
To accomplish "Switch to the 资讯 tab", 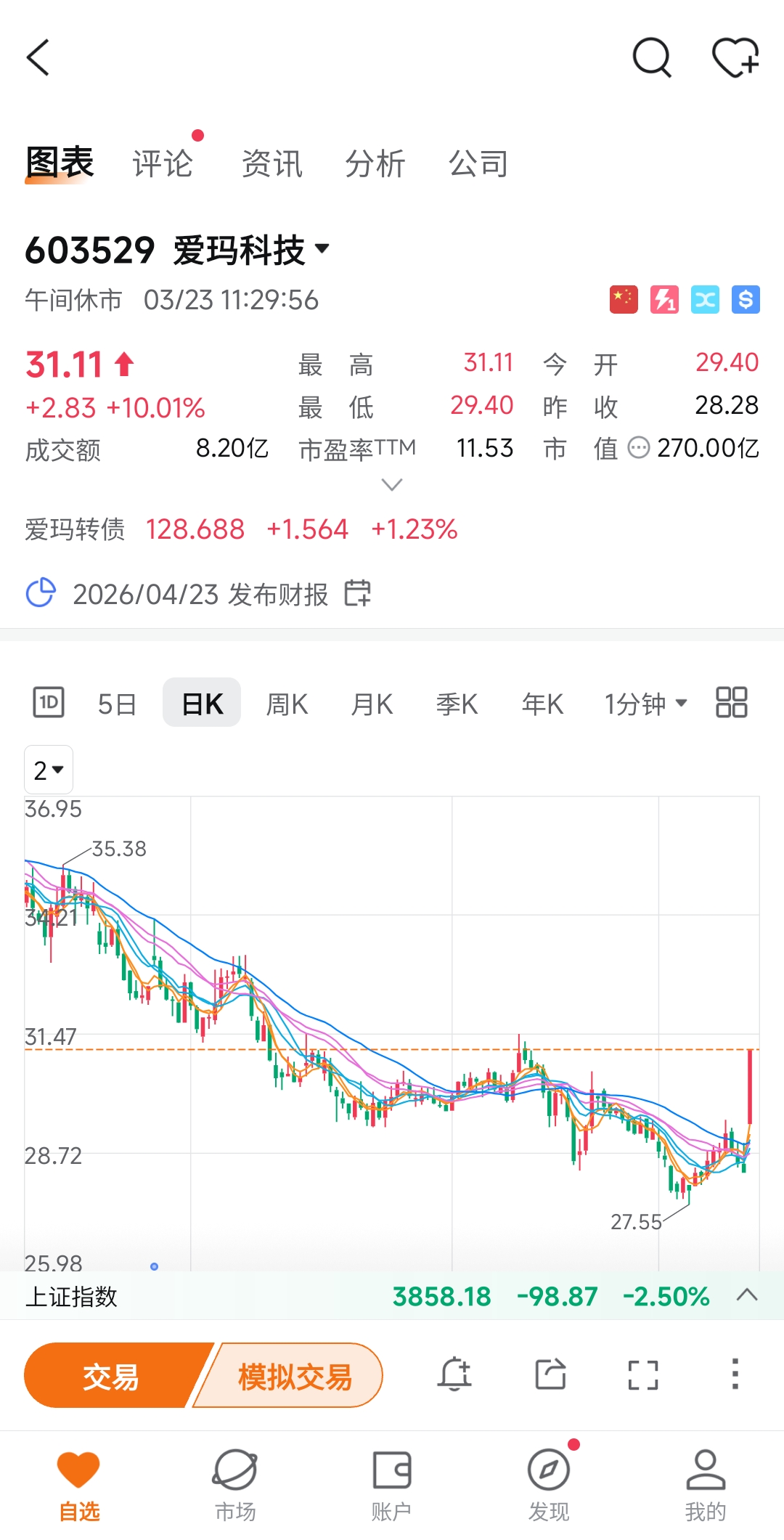I will [x=271, y=163].
